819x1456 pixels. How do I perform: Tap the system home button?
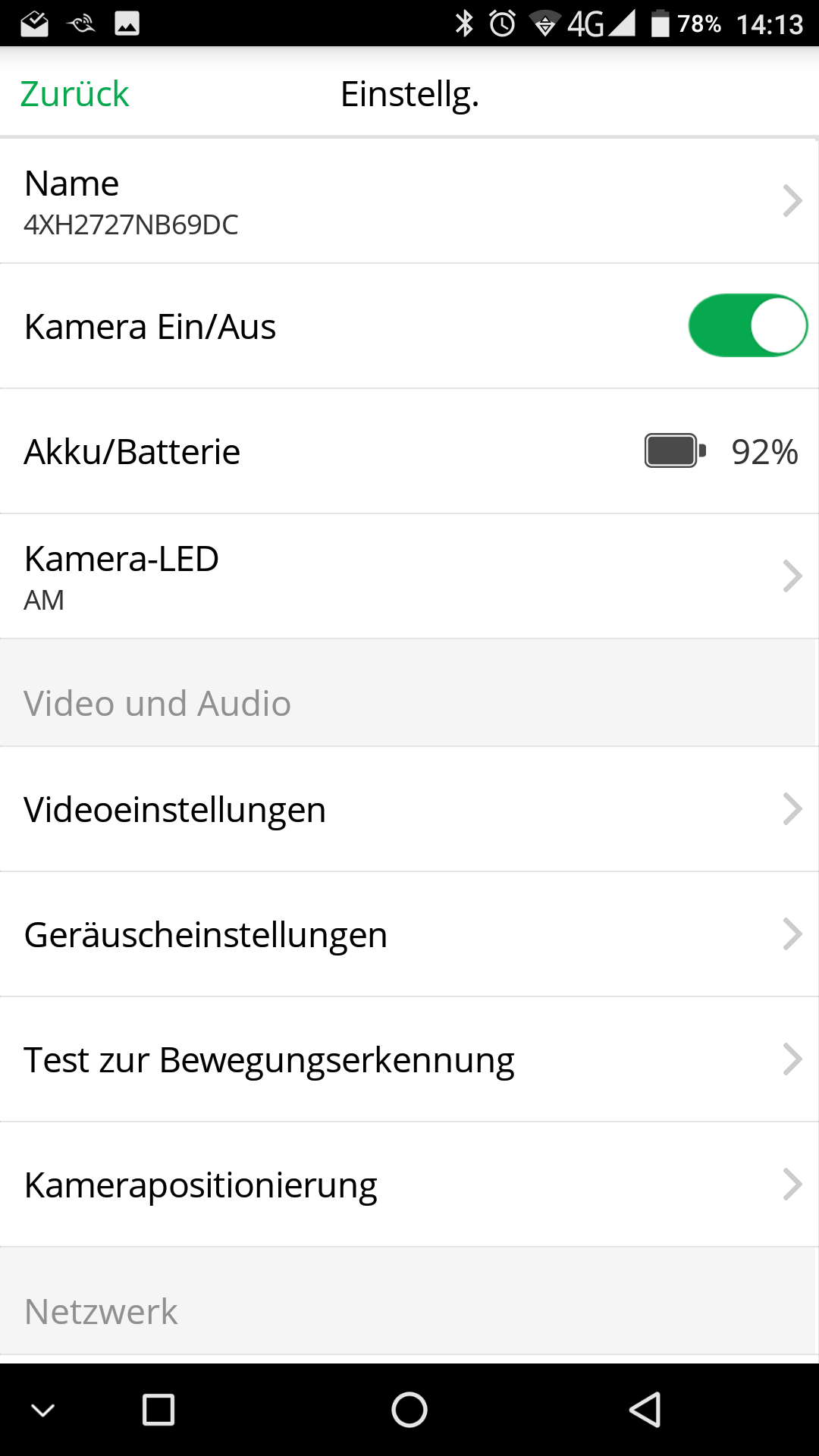409,1410
